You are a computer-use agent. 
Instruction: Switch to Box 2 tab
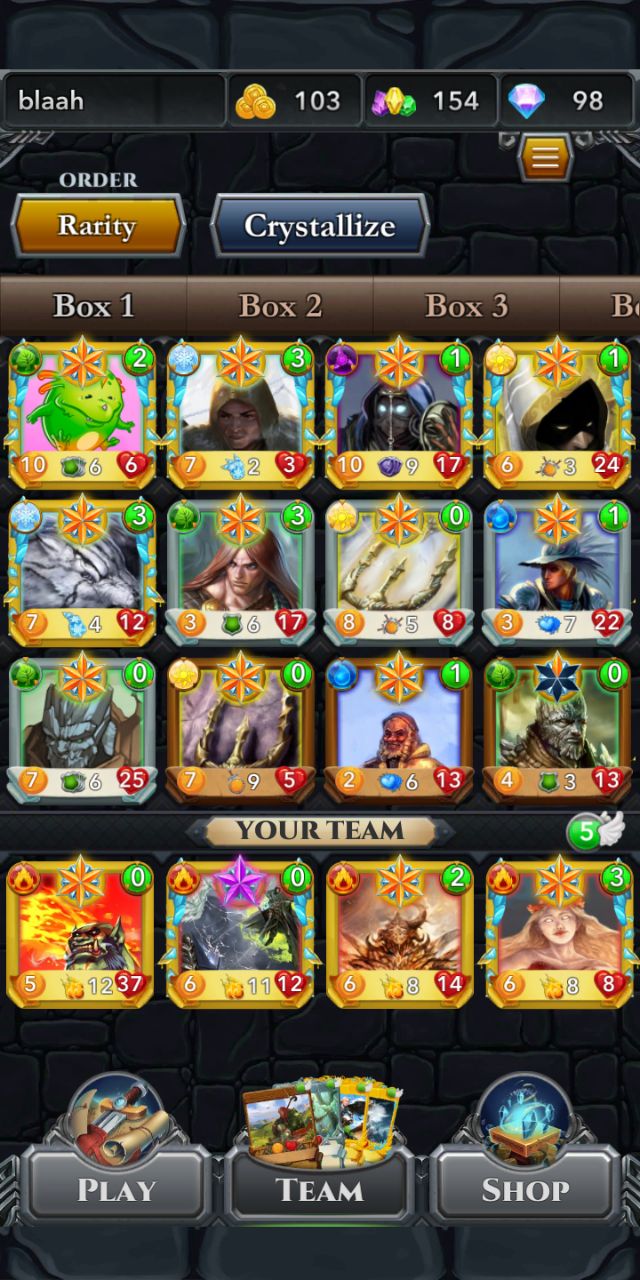click(280, 305)
